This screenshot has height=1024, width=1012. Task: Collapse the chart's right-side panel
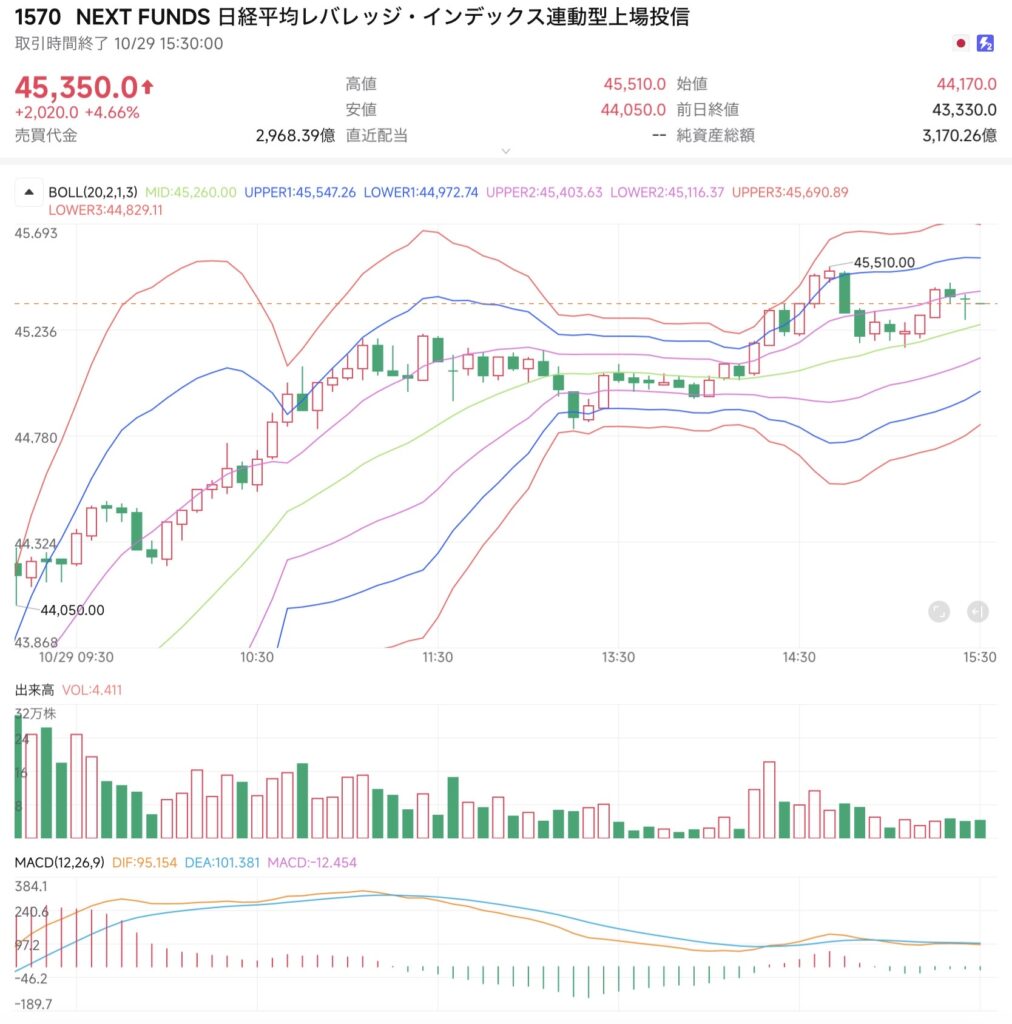click(978, 611)
